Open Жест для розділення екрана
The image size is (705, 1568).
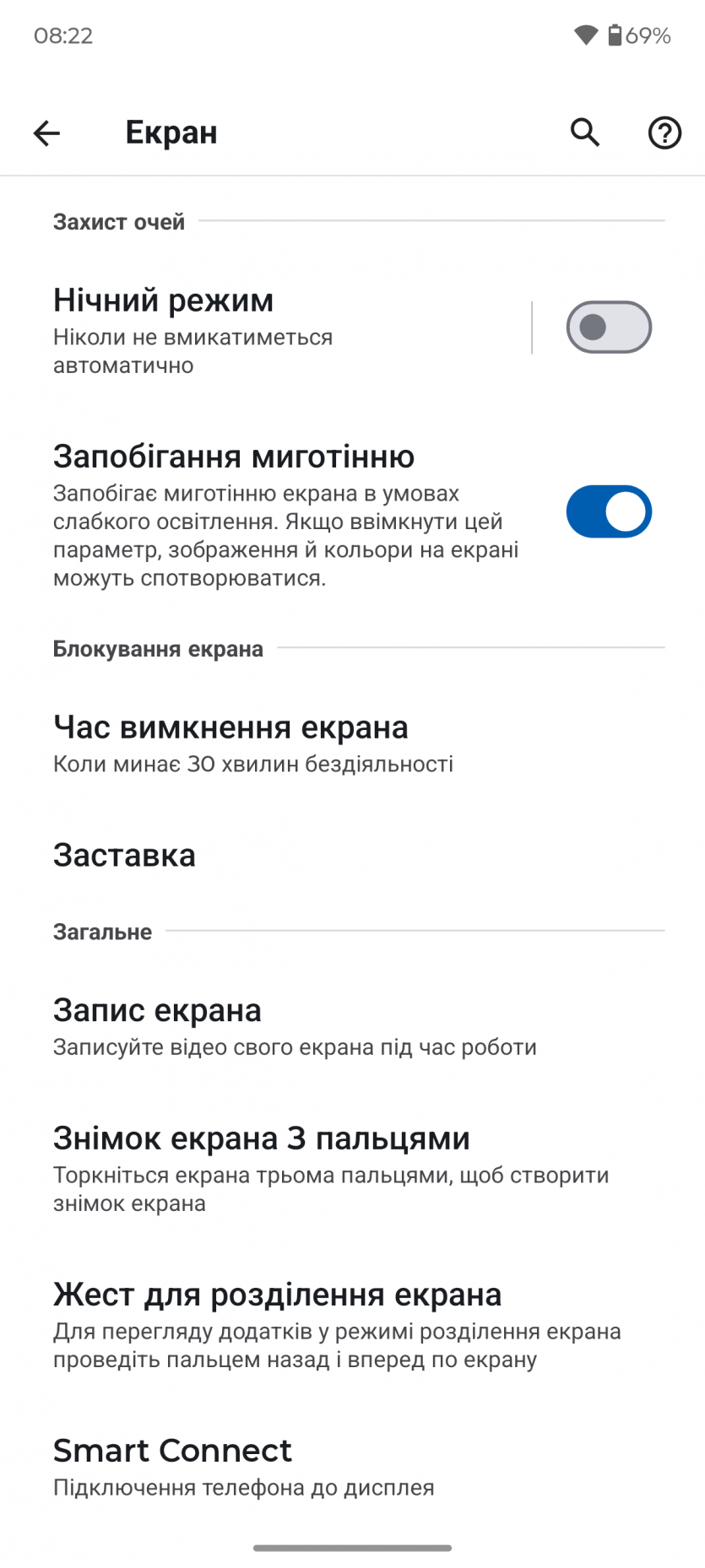pos(336,1324)
